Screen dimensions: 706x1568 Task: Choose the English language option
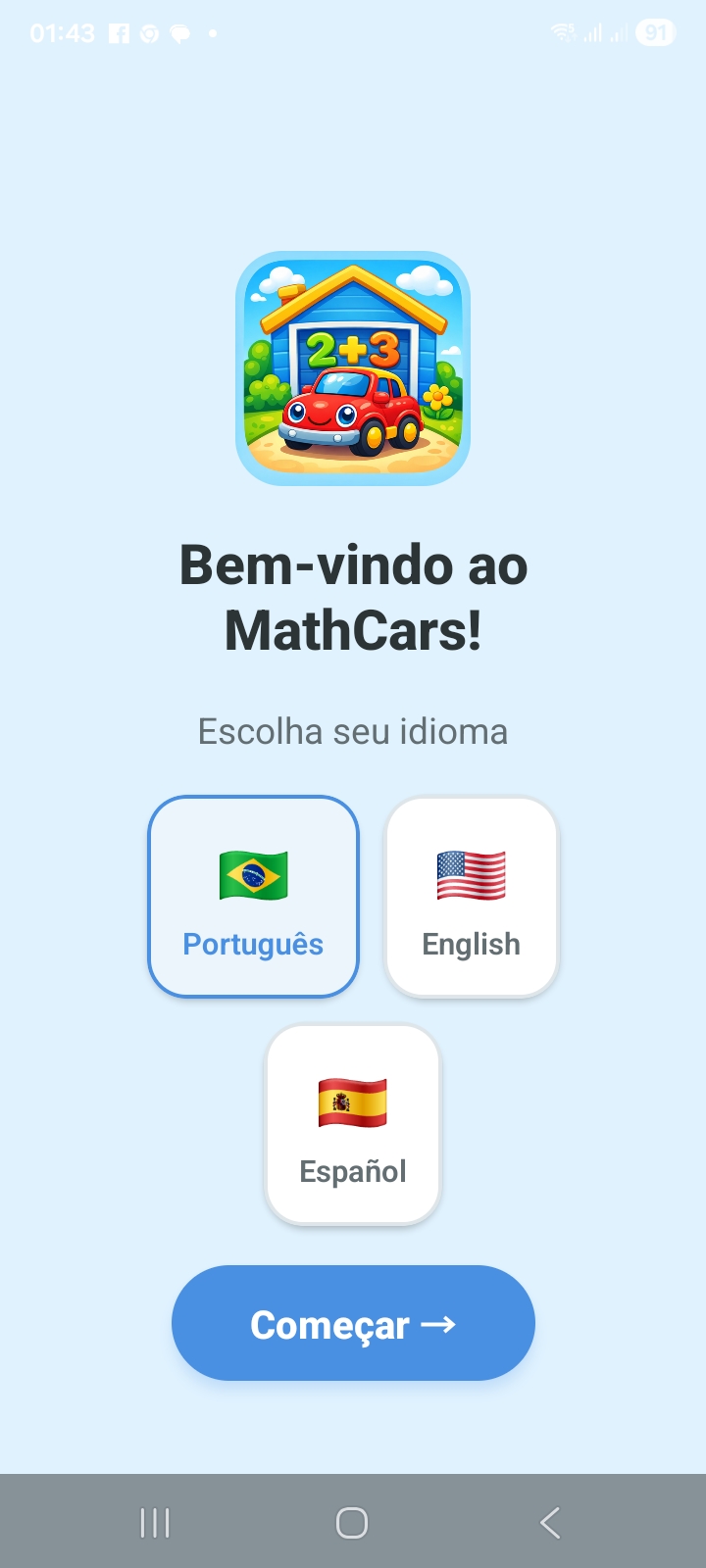[471, 897]
